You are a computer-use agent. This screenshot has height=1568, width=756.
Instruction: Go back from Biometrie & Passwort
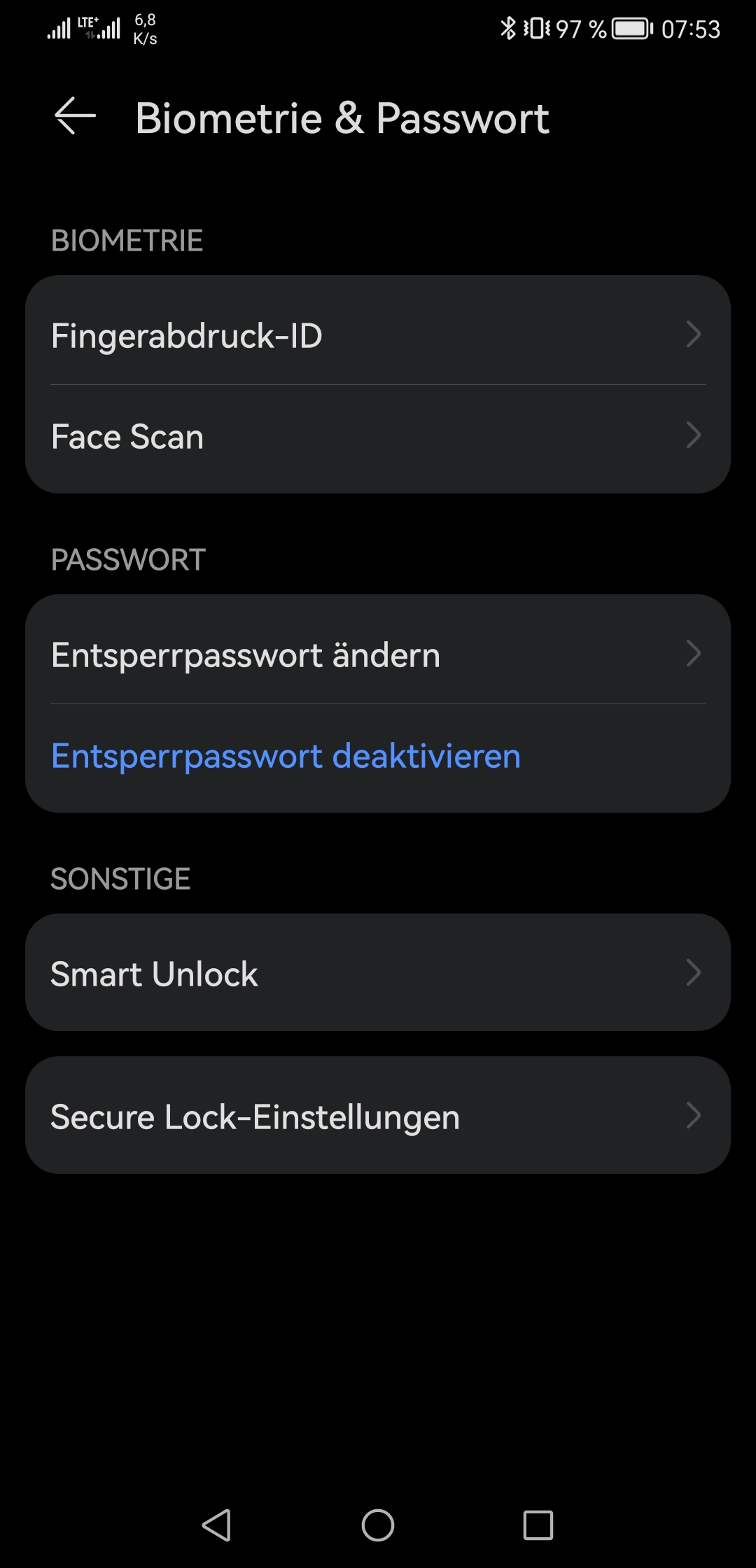[x=75, y=116]
